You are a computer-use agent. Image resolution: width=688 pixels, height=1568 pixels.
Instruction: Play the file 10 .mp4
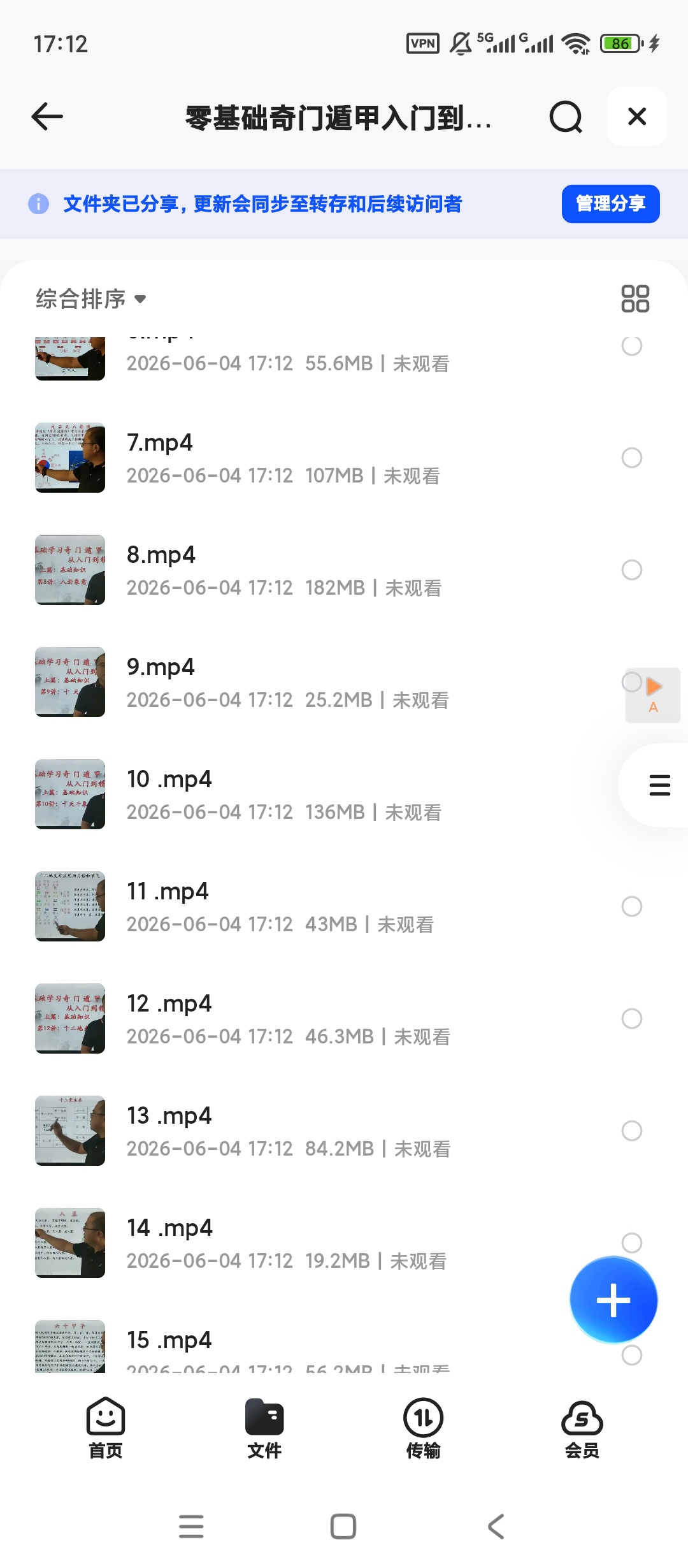click(x=344, y=794)
